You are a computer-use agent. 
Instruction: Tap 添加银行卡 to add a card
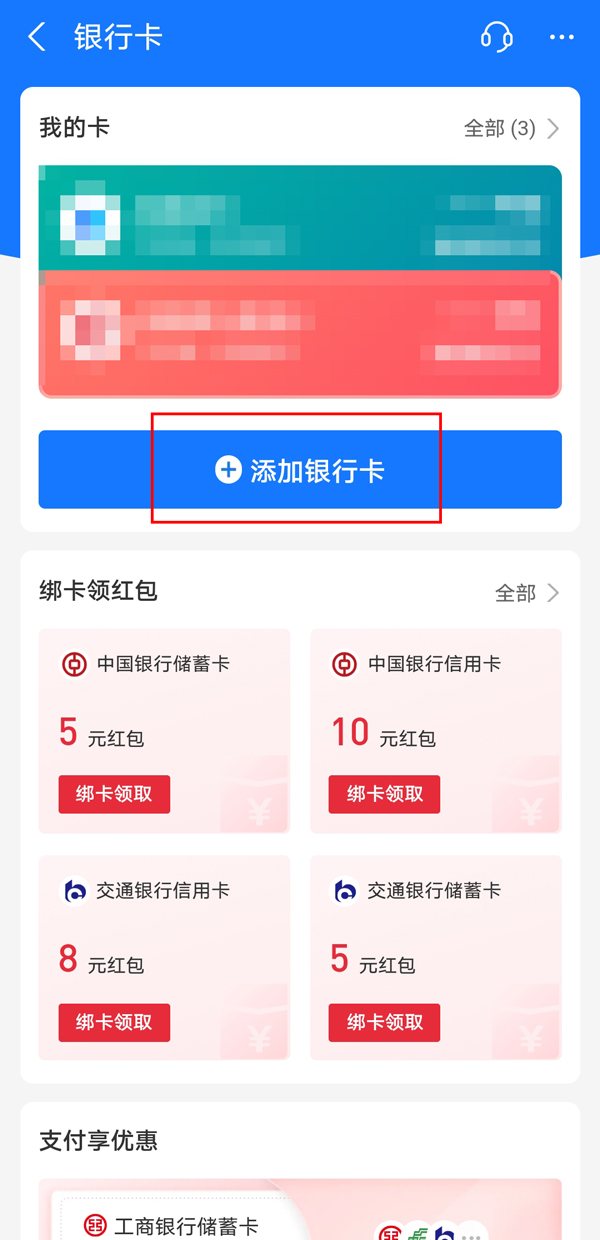click(300, 470)
